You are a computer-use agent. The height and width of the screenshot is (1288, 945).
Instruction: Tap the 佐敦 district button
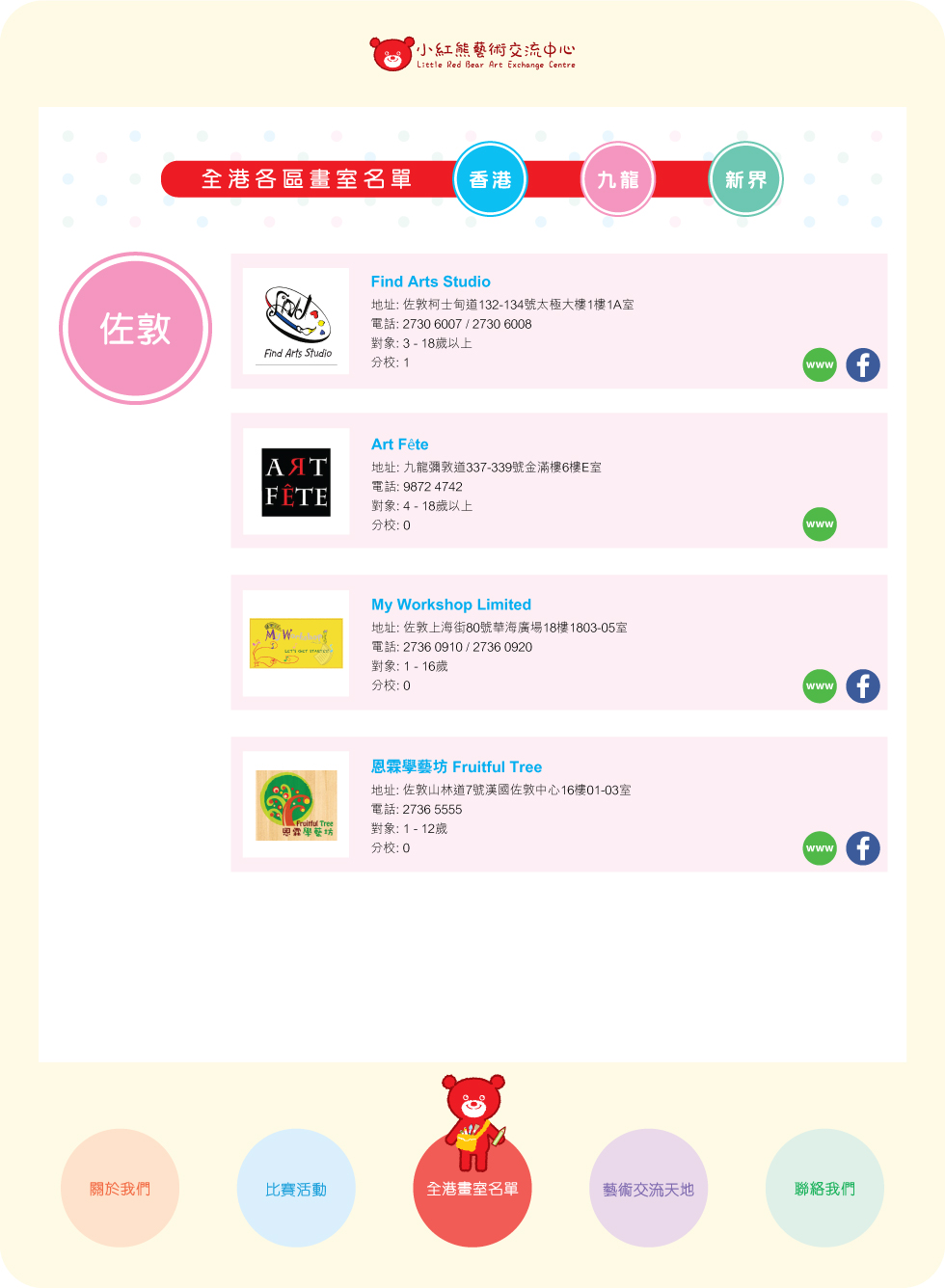pyautogui.click(x=135, y=329)
